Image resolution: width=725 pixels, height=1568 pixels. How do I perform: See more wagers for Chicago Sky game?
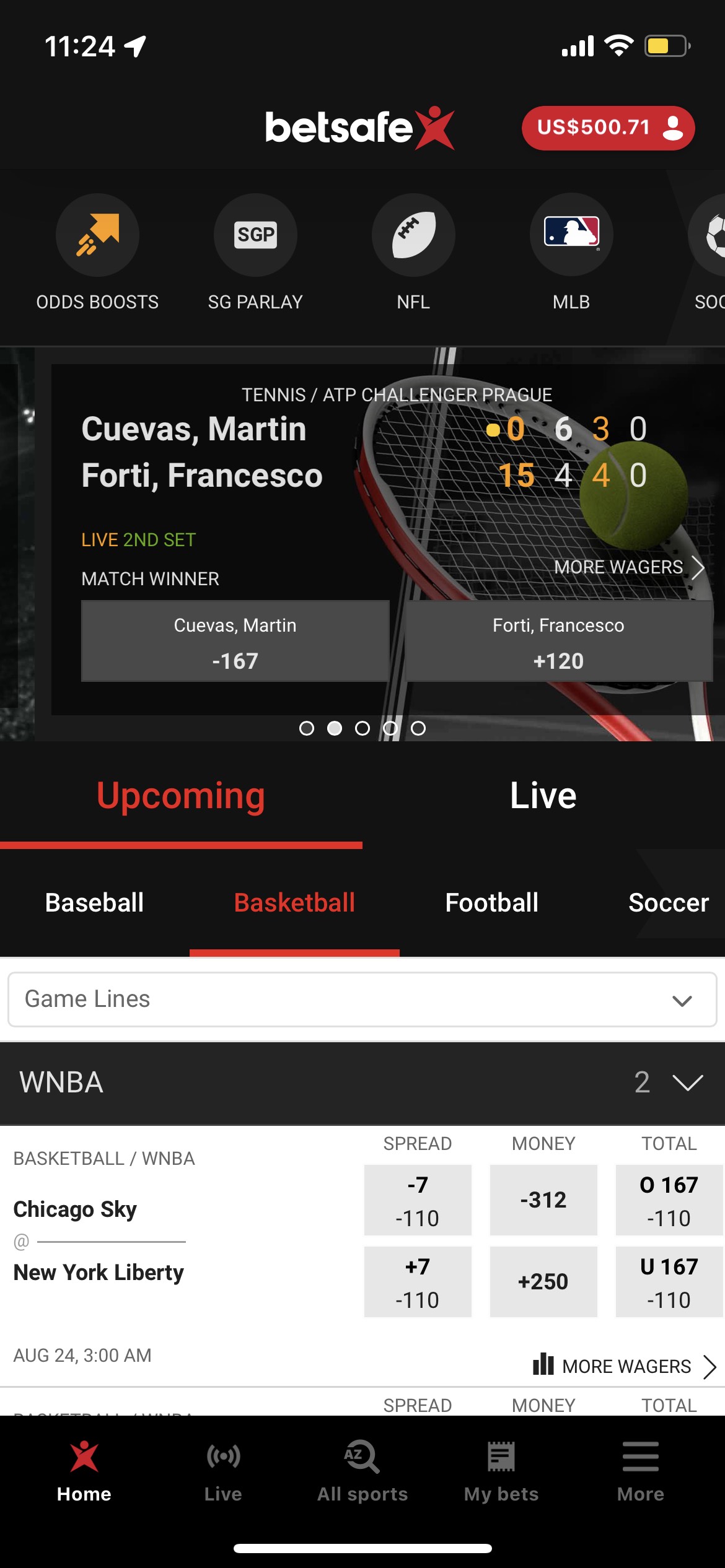pos(625,1366)
